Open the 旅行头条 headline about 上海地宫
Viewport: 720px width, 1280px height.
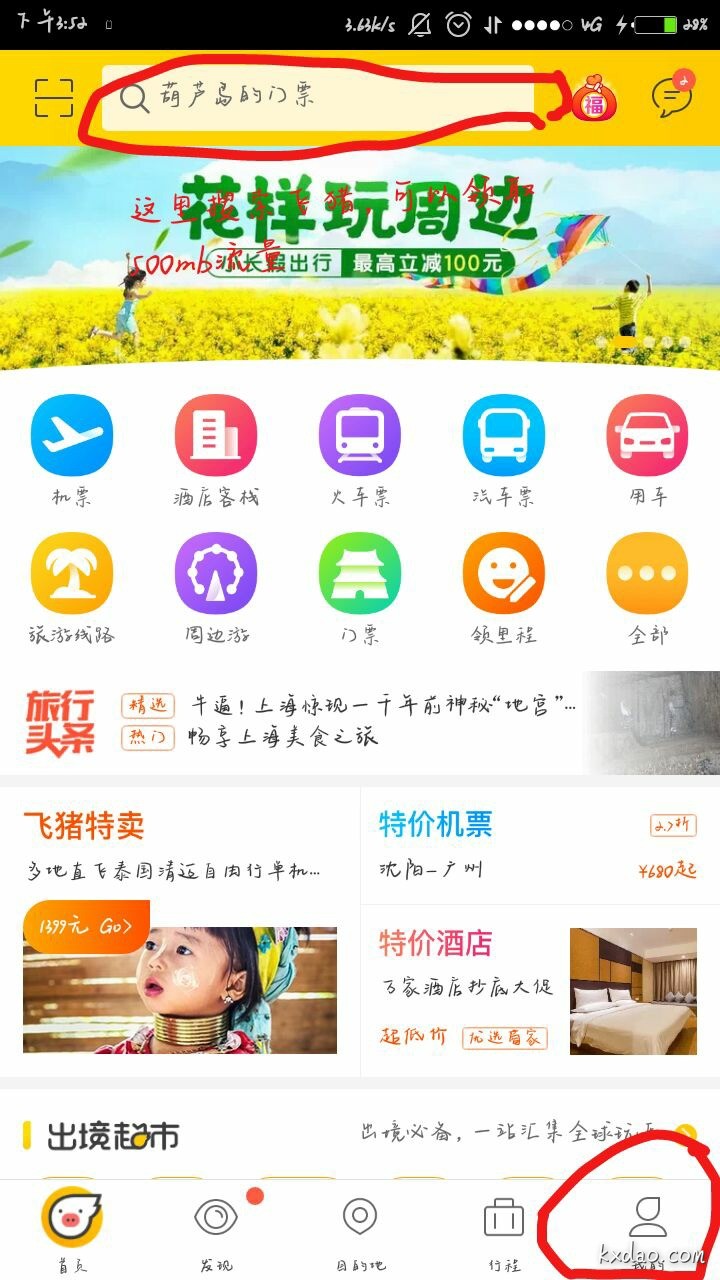click(x=382, y=705)
